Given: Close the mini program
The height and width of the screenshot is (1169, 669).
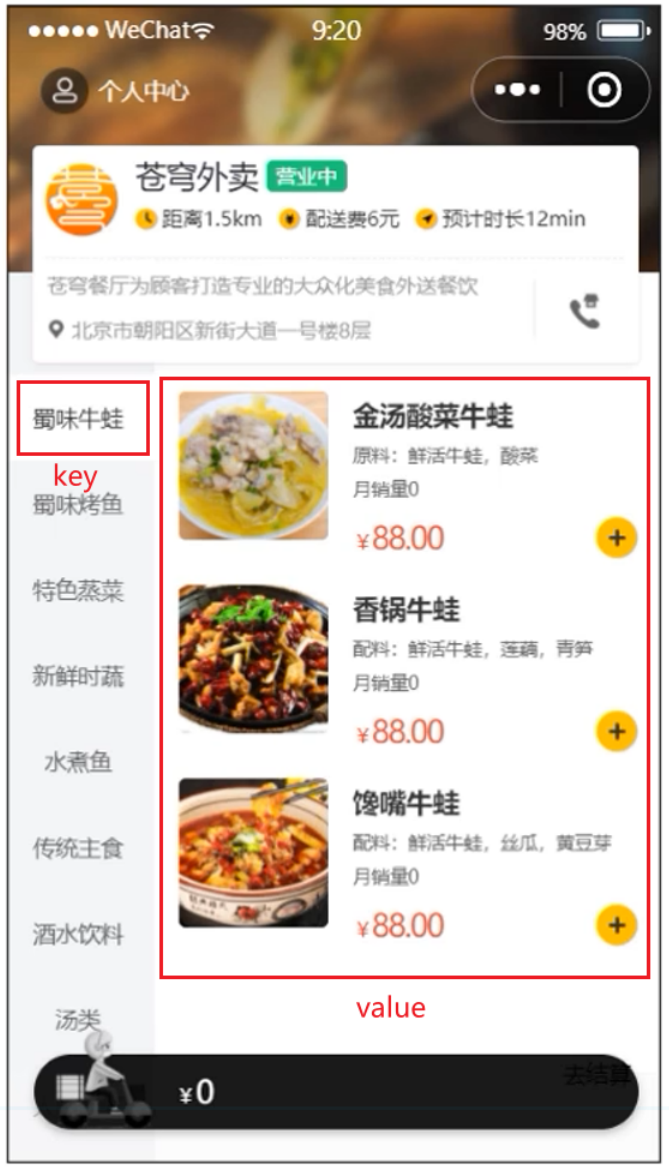Looking at the screenshot, I should 604,91.
